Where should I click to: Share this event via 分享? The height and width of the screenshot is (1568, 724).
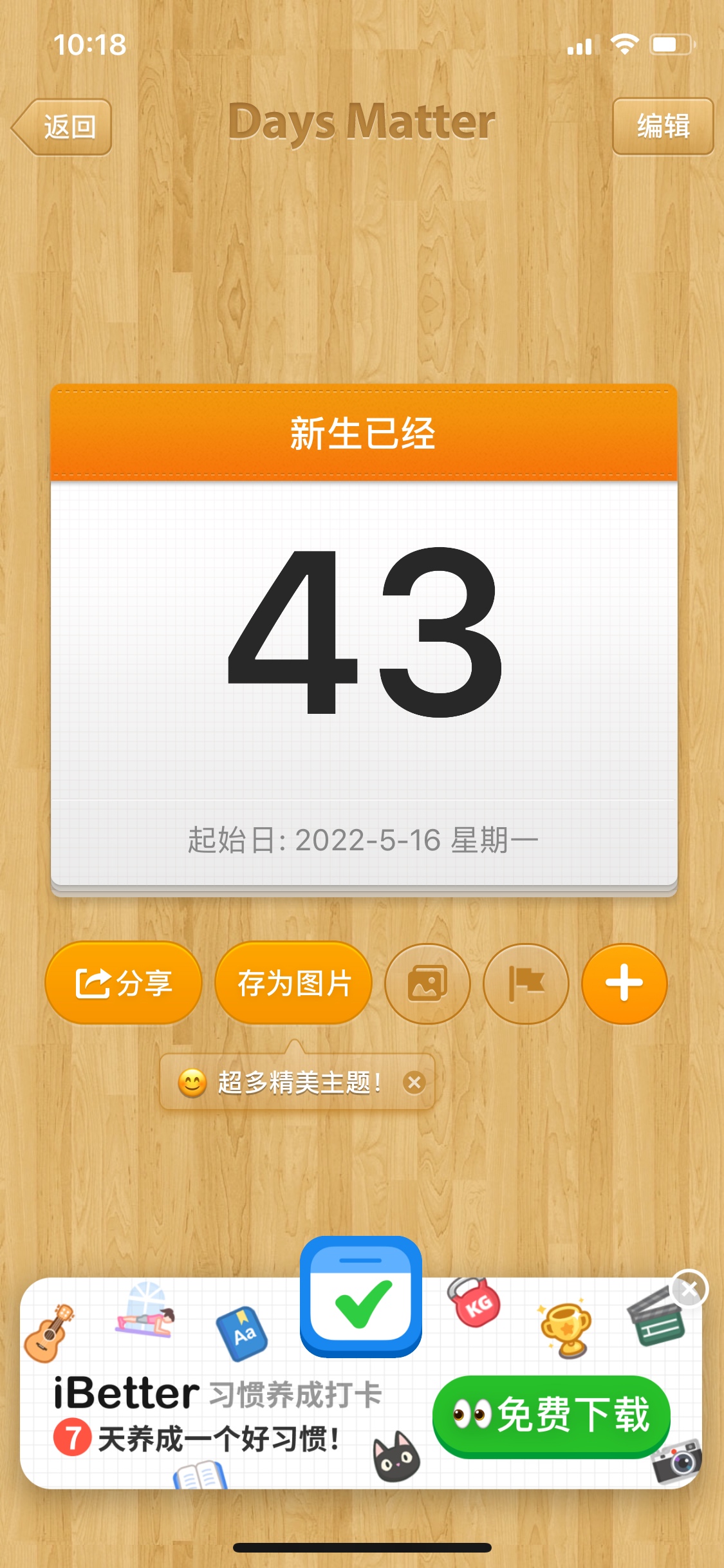click(x=124, y=983)
